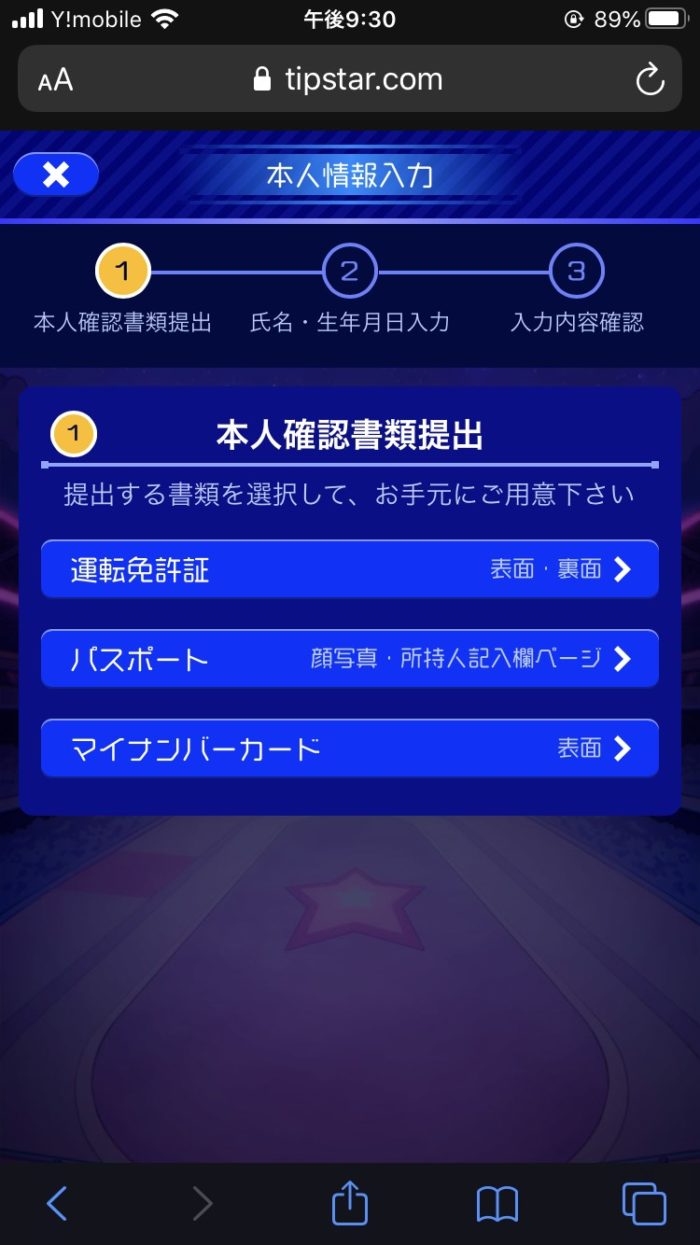Image resolution: width=700 pixels, height=1245 pixels.
Task: Open the AA reader options
Action: pos(56,80)
